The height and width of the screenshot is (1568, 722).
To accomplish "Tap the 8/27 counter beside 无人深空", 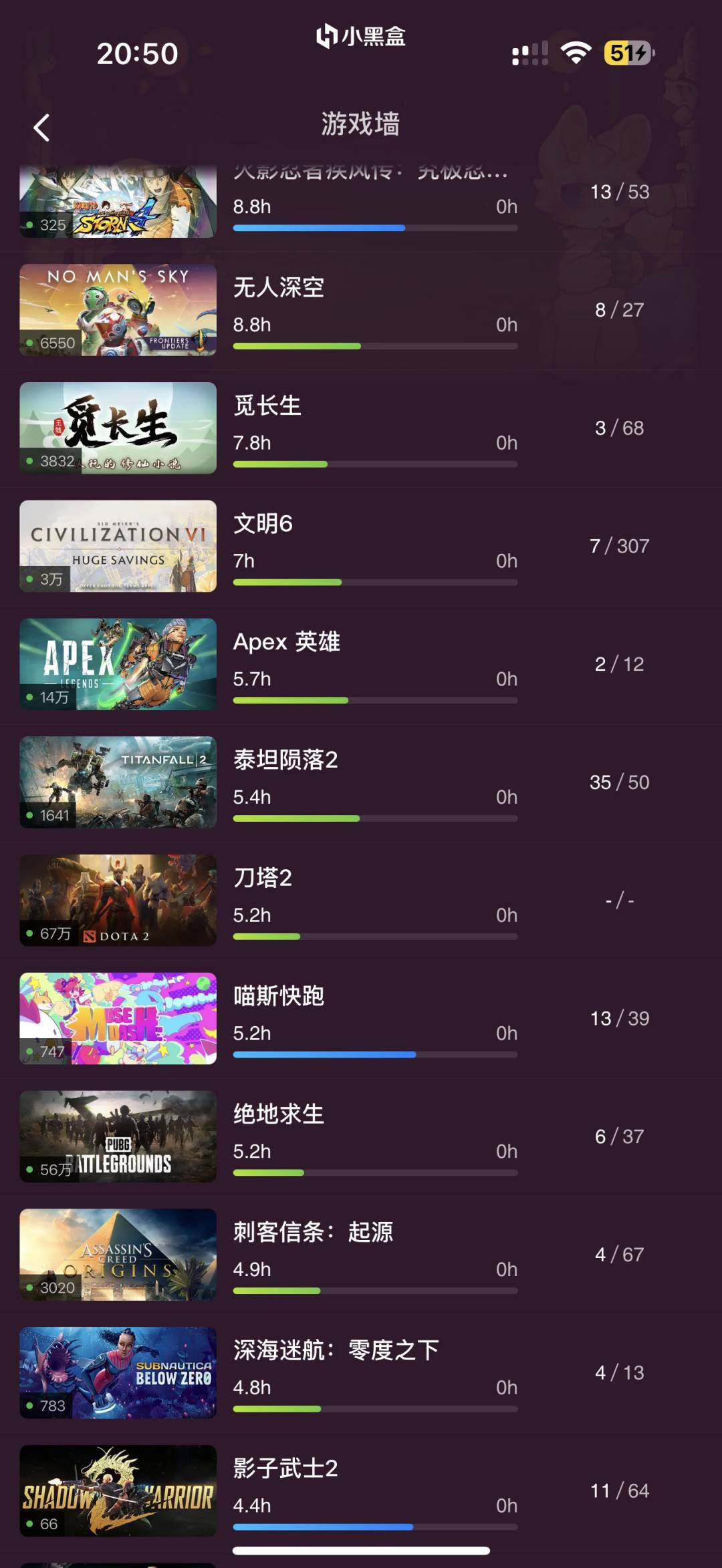I will pos(620,309).
